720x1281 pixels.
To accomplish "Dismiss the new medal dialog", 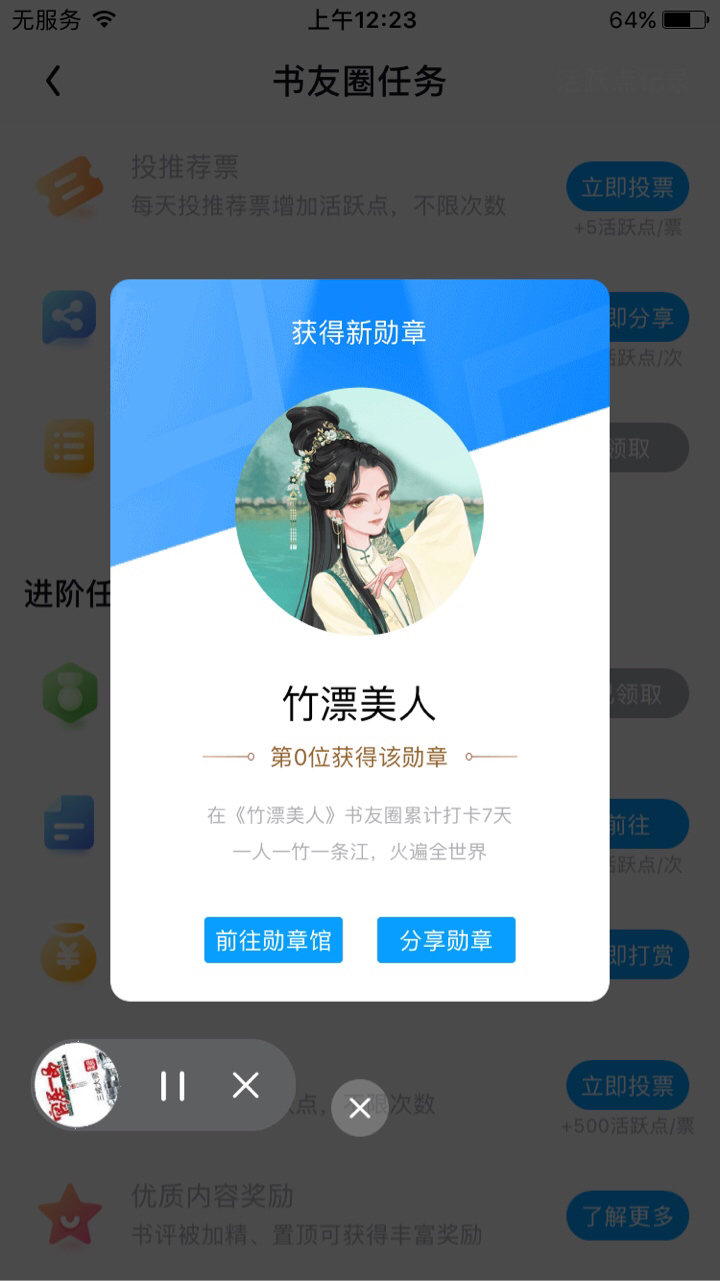I will click(x=360, y=1107).
